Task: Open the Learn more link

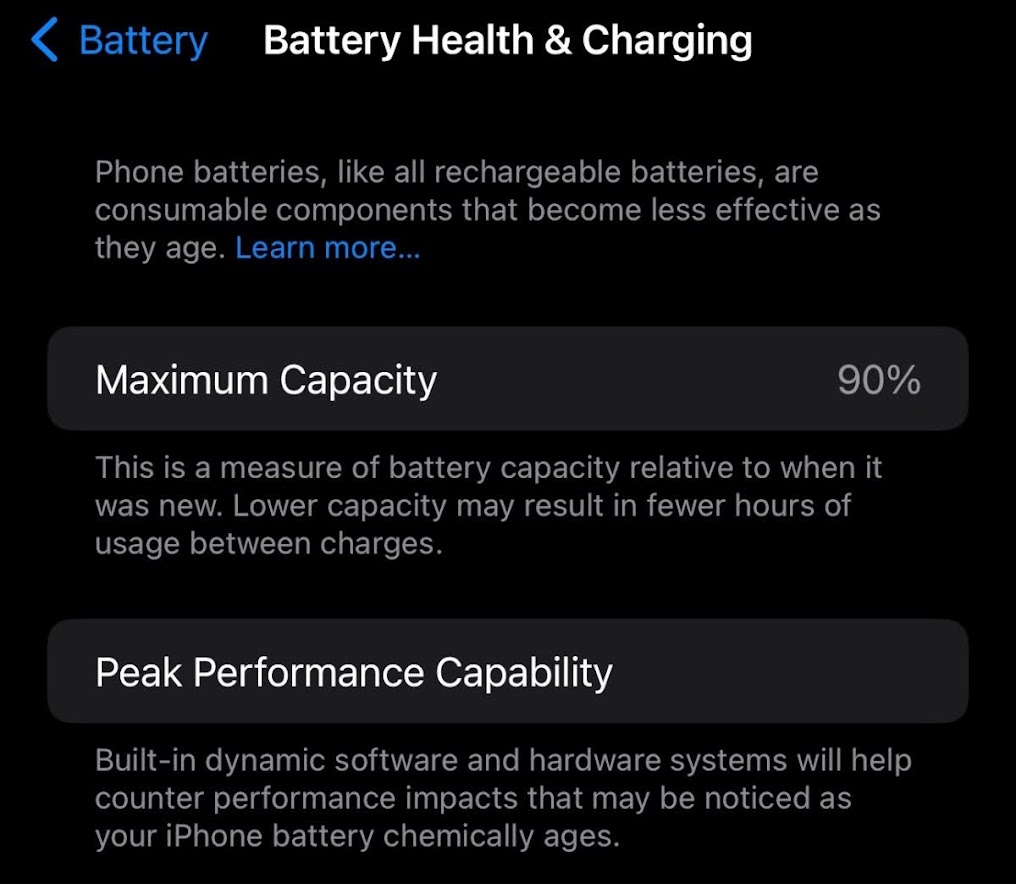Action: coord(327,248)
